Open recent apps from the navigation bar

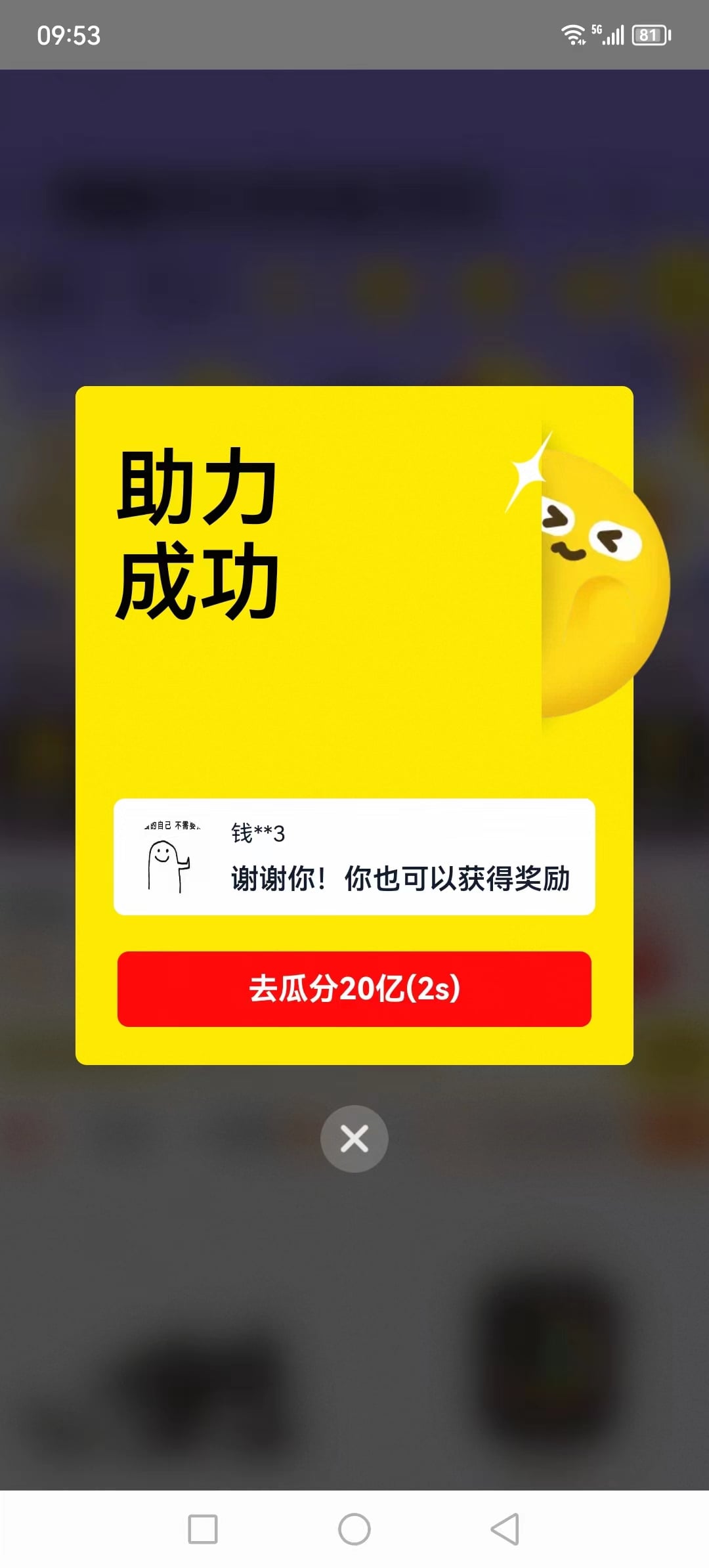click(203, 1529)
